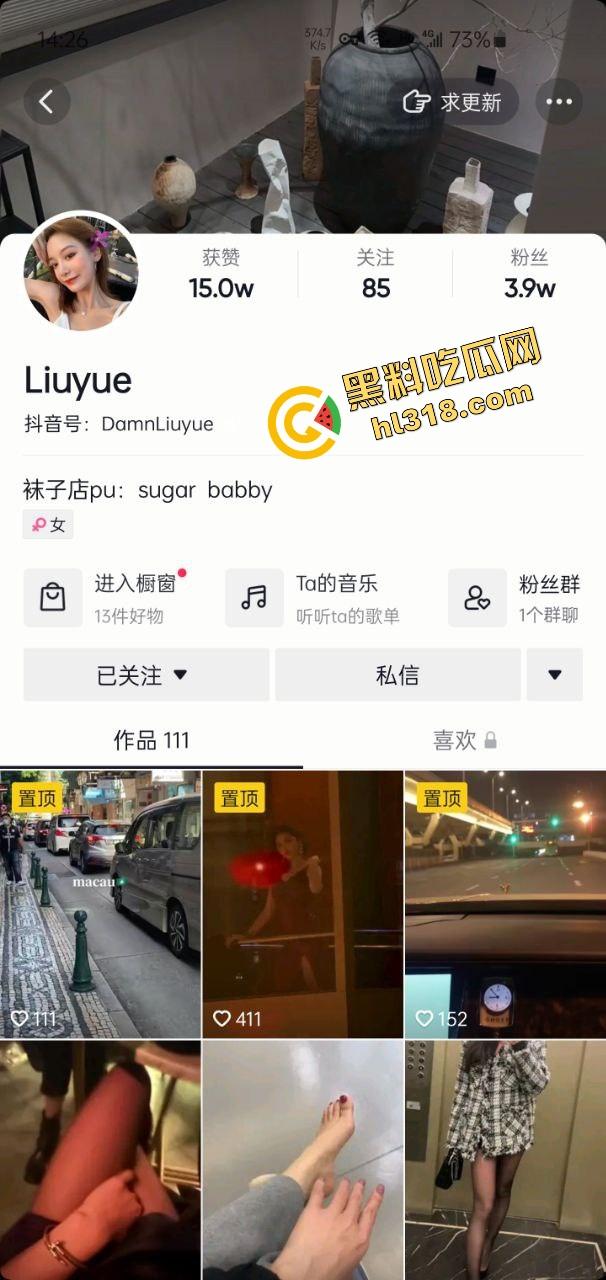Expand the arrow beside 私信
Viewport: 606px width, 1280px height.
555,675
